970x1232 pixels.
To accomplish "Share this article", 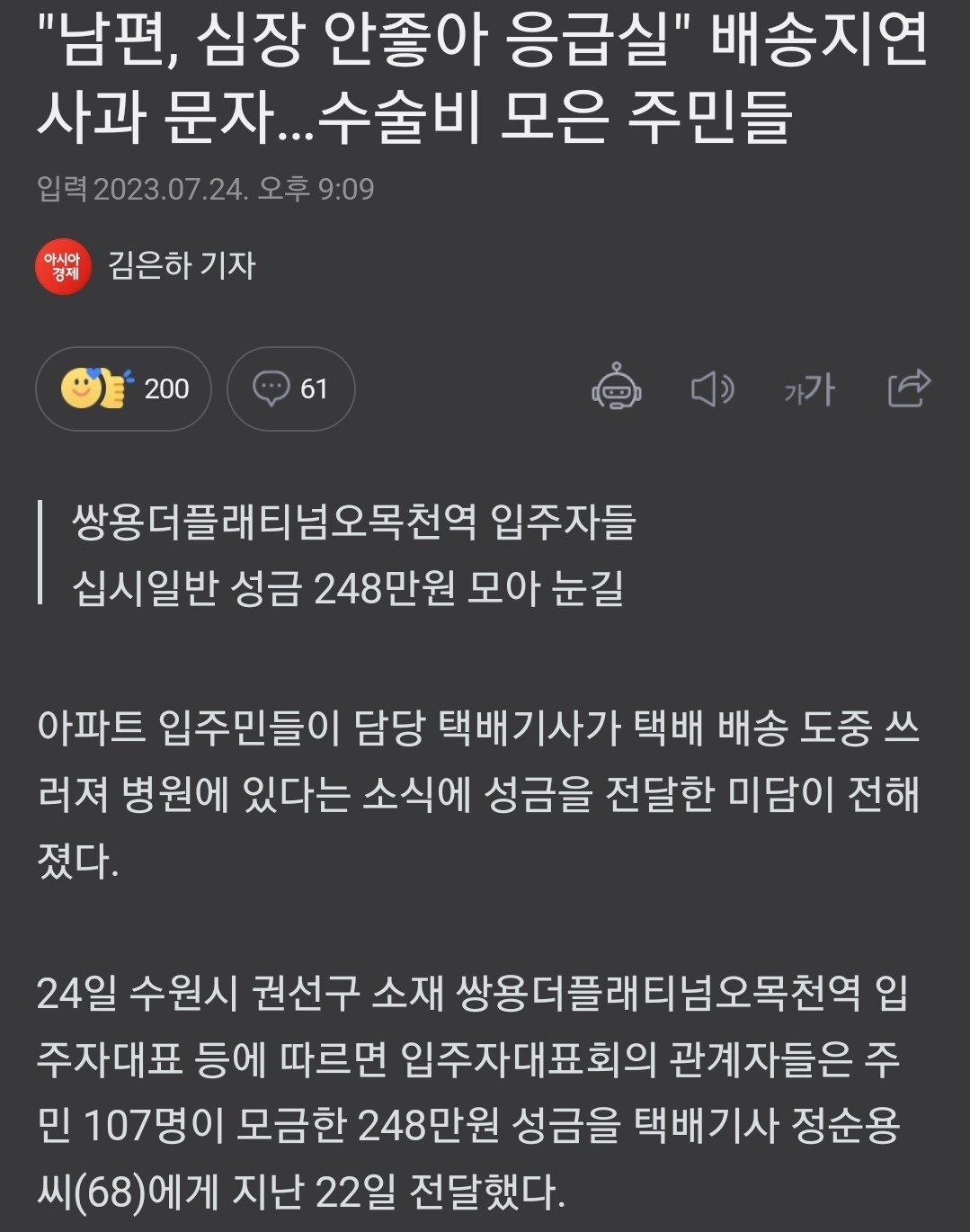I will tap(908, 388).
